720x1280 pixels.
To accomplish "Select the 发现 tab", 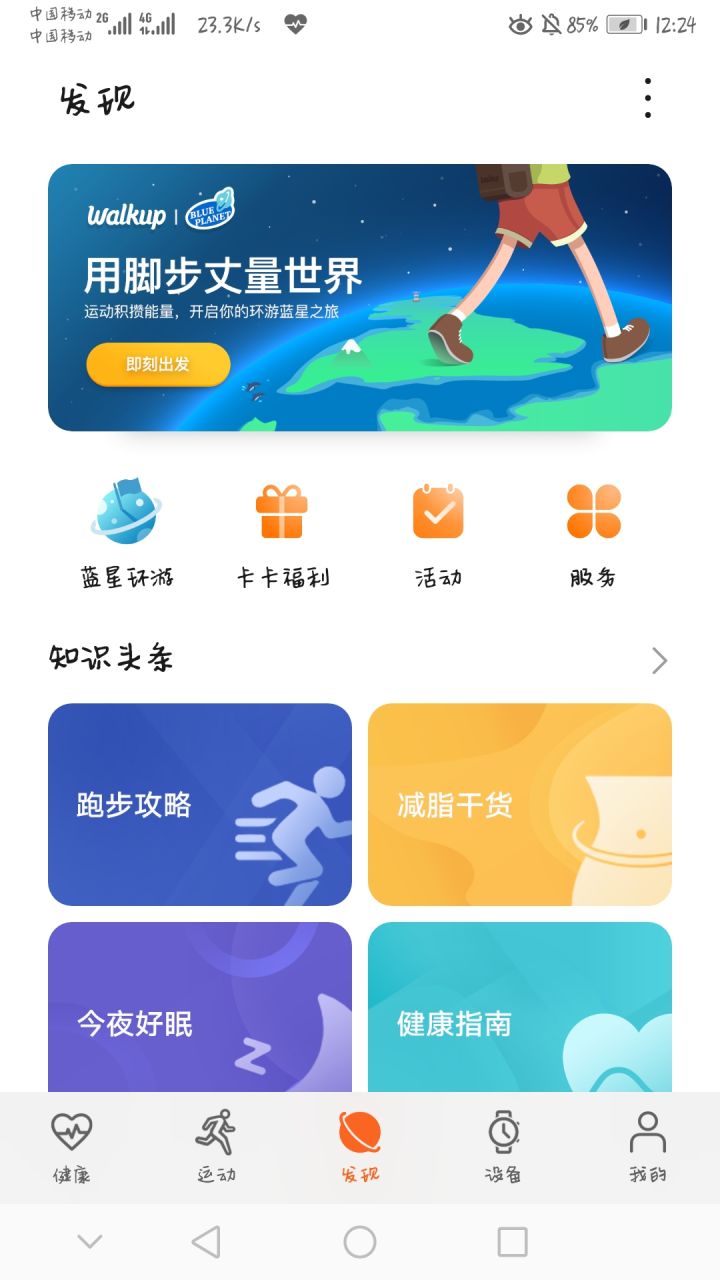I will coord(360,1147).
